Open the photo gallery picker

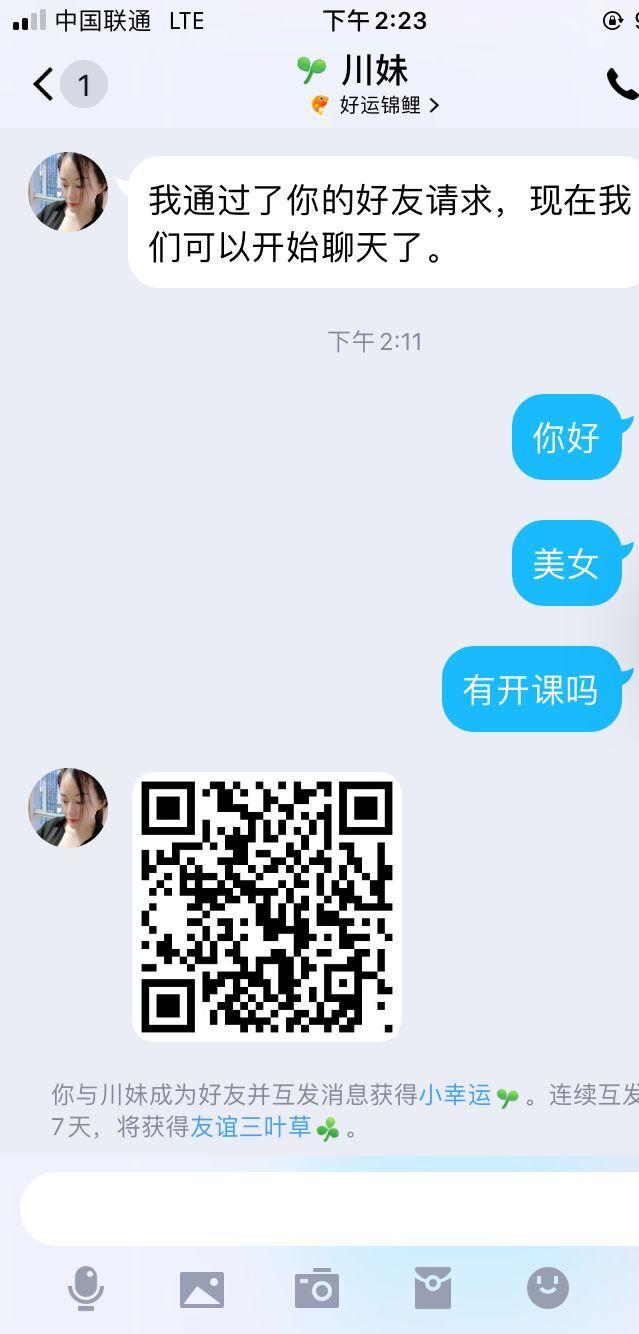tap(202, 1289)
